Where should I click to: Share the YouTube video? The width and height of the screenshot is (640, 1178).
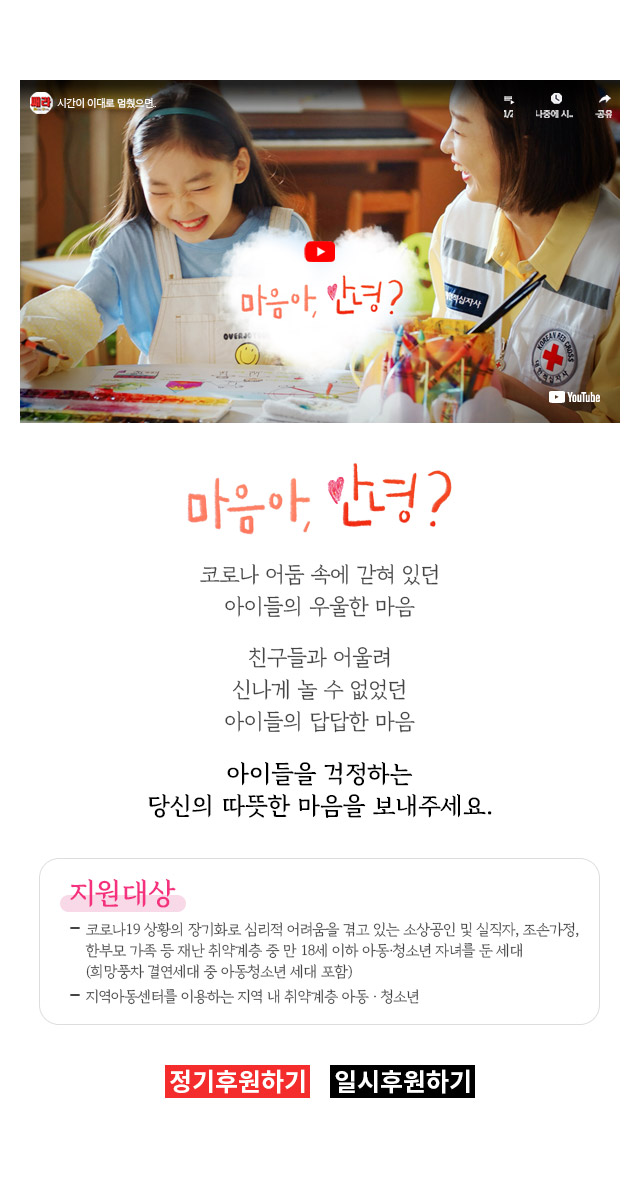pos(604,104)
